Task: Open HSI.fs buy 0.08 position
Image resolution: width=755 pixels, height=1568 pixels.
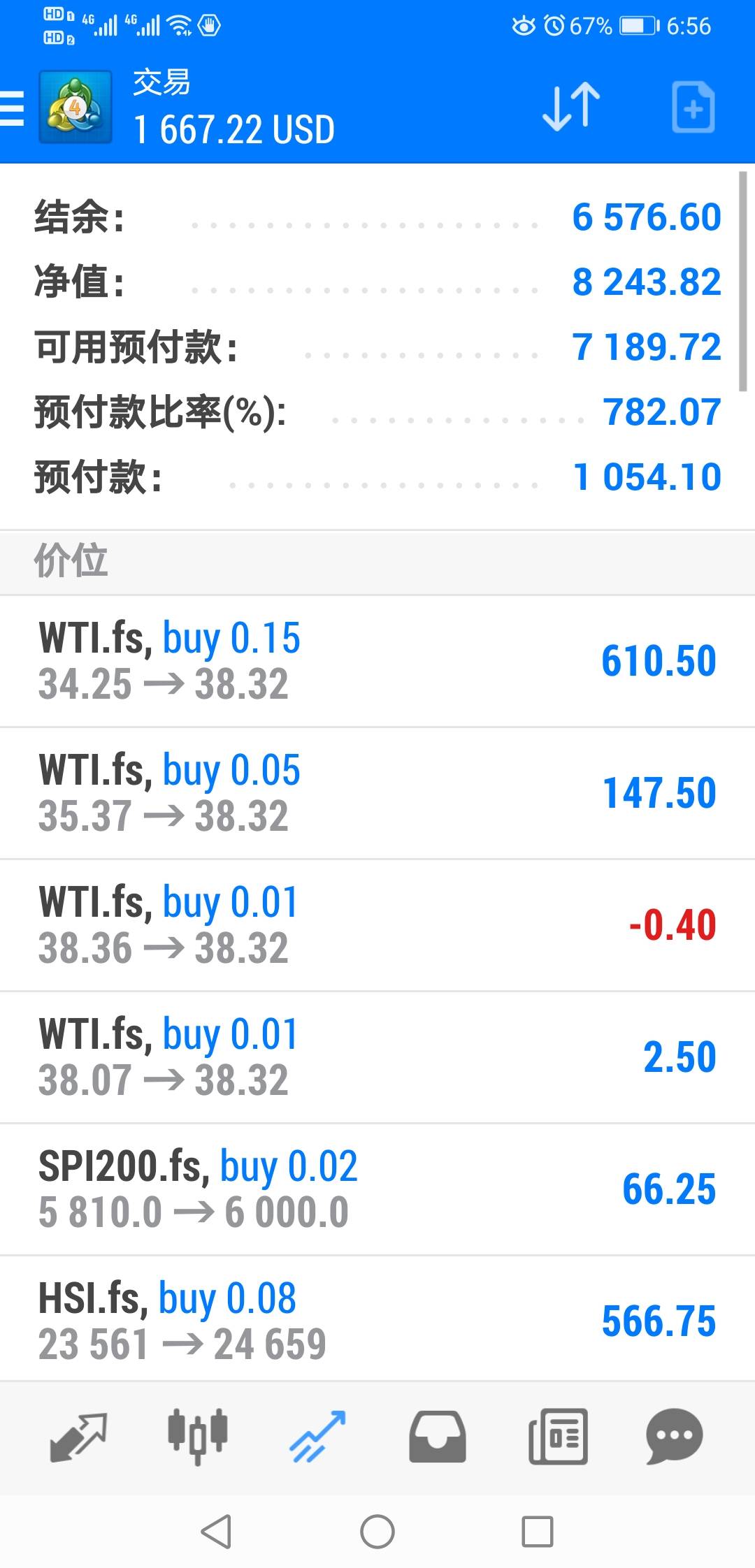Action: tap(377, 1320)
